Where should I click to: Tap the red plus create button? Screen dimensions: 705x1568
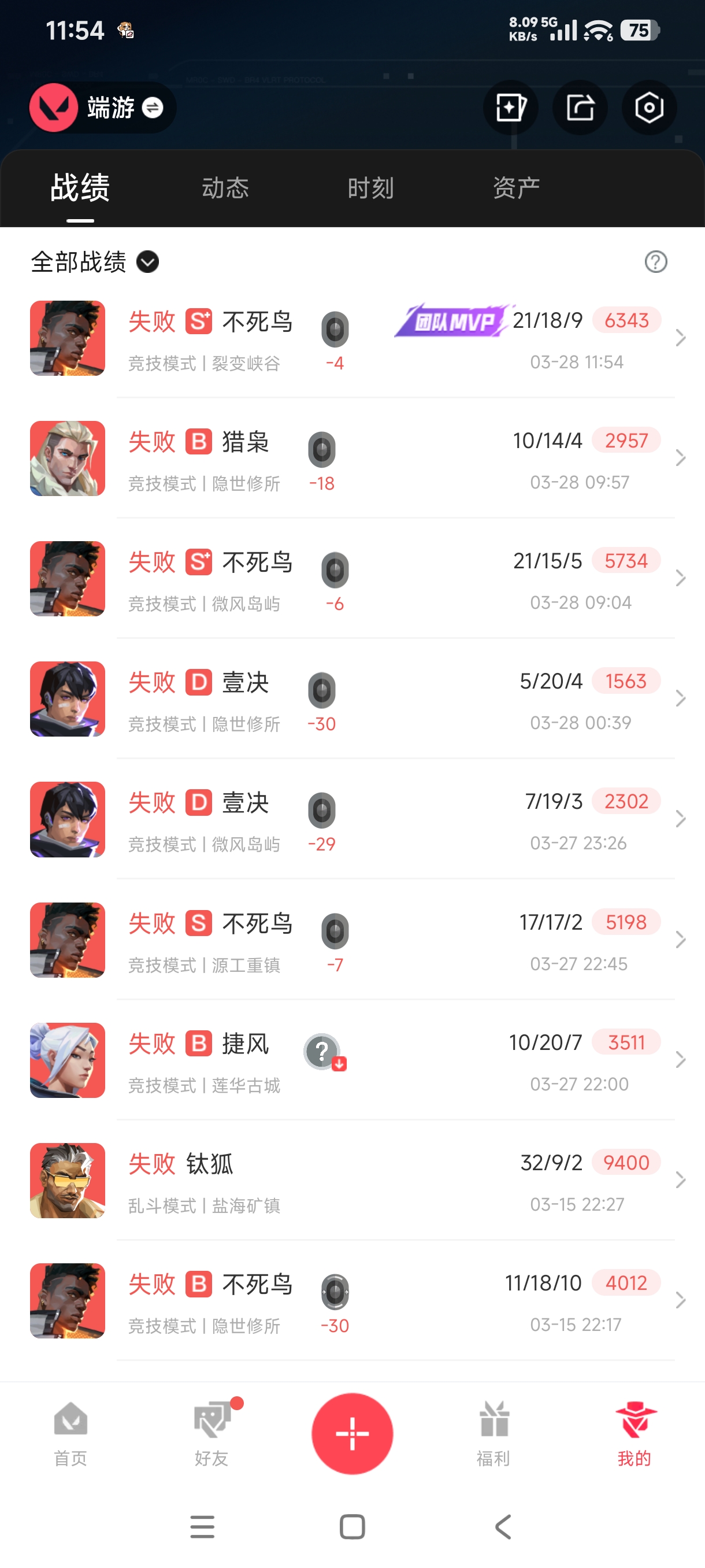click(x=352, y=1433)
